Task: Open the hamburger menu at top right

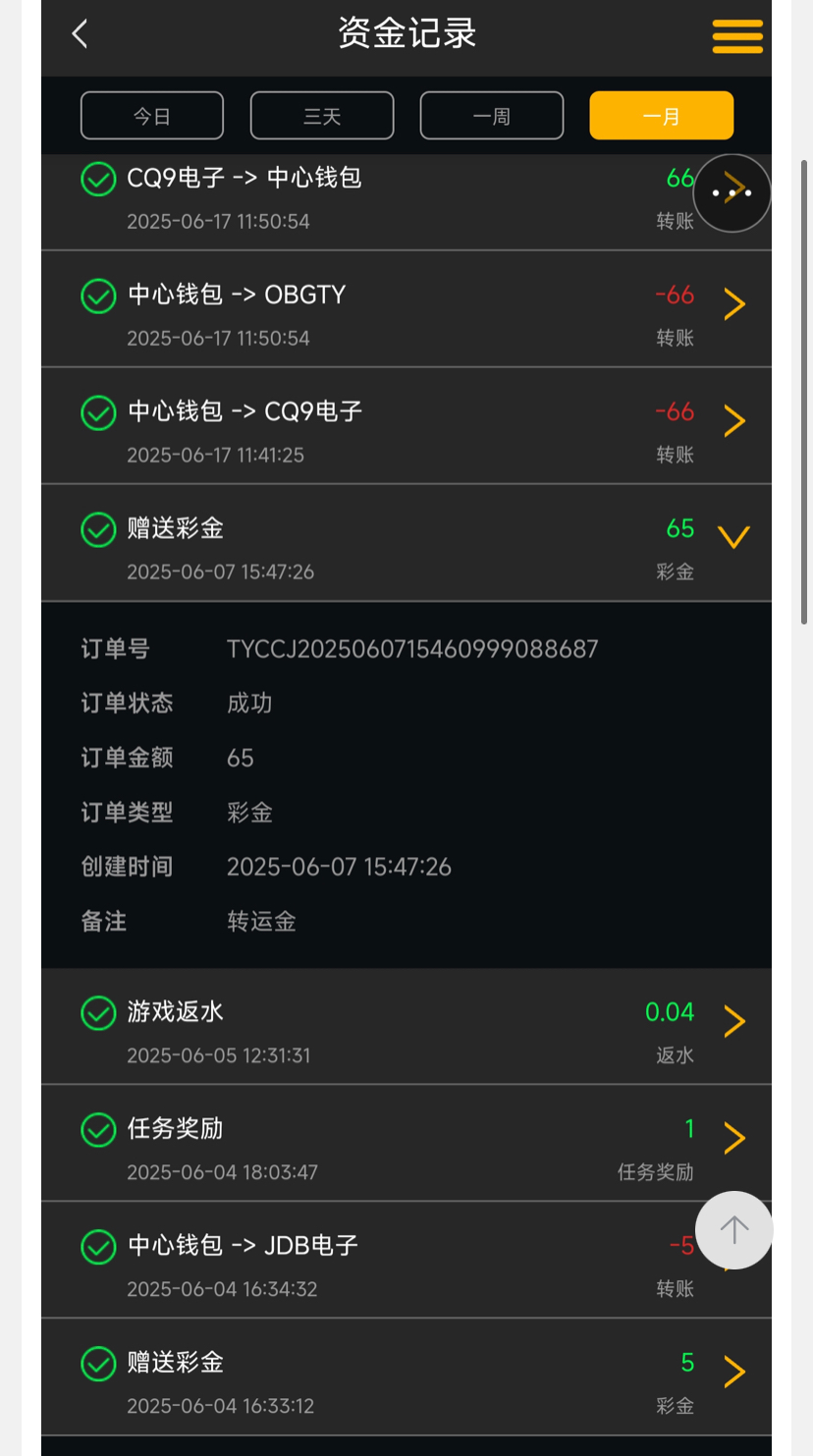Action: point(736,36)
